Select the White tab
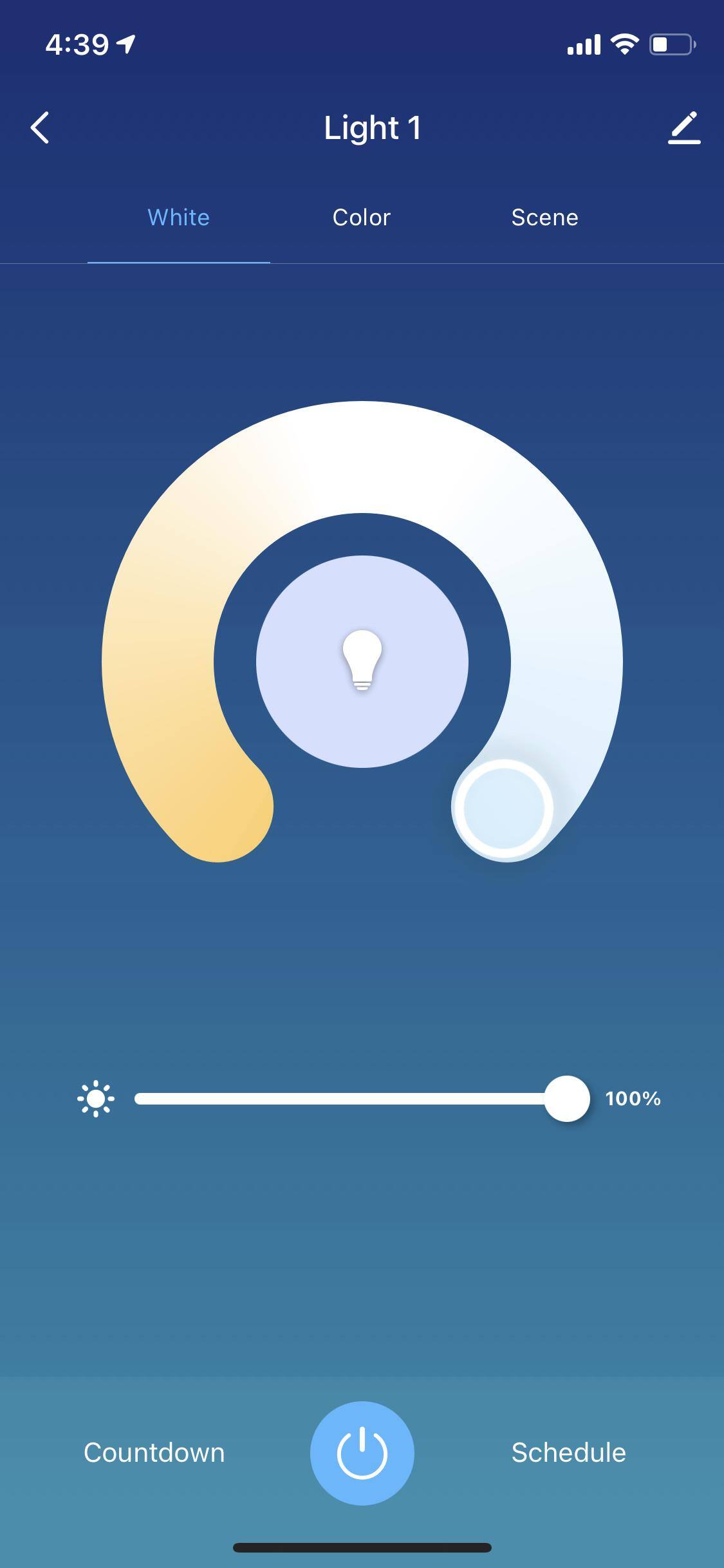The width and height of the screenshot is (724, 1568). click(178, 218)
